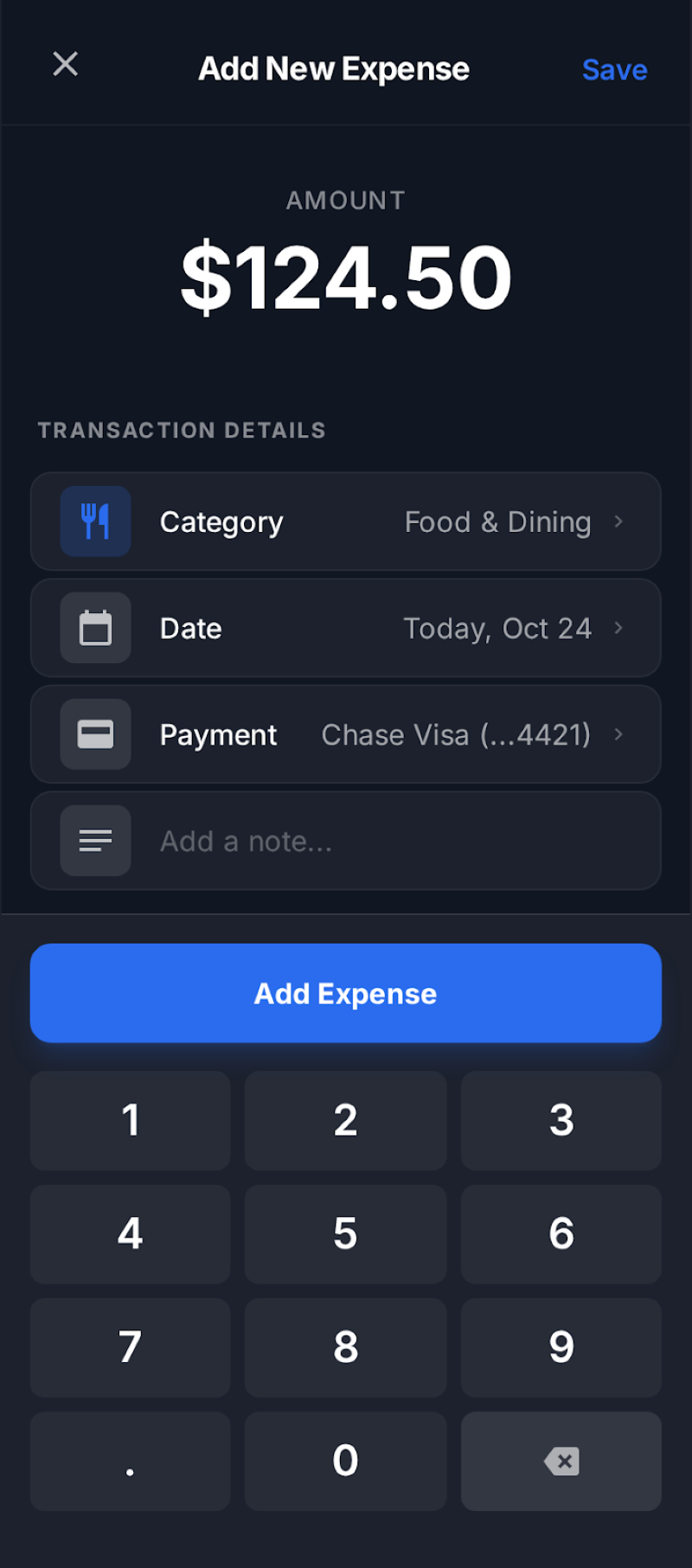Viewport: 692px width, 1568px height.
Task: Enter digit 1 on the keypad
Action: point(131,1120)
